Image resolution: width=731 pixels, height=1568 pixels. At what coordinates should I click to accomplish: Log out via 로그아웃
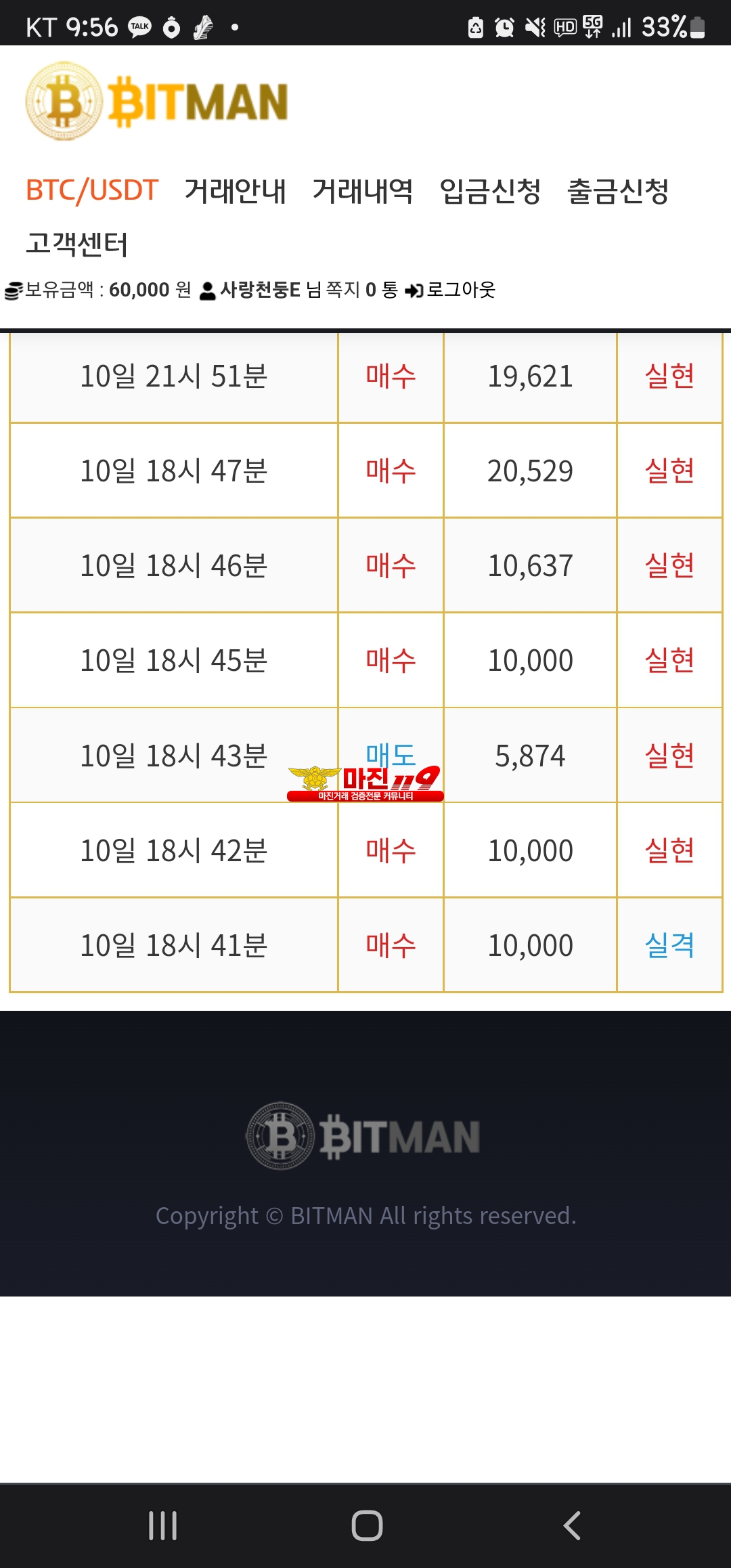click(x=451, y=290)
